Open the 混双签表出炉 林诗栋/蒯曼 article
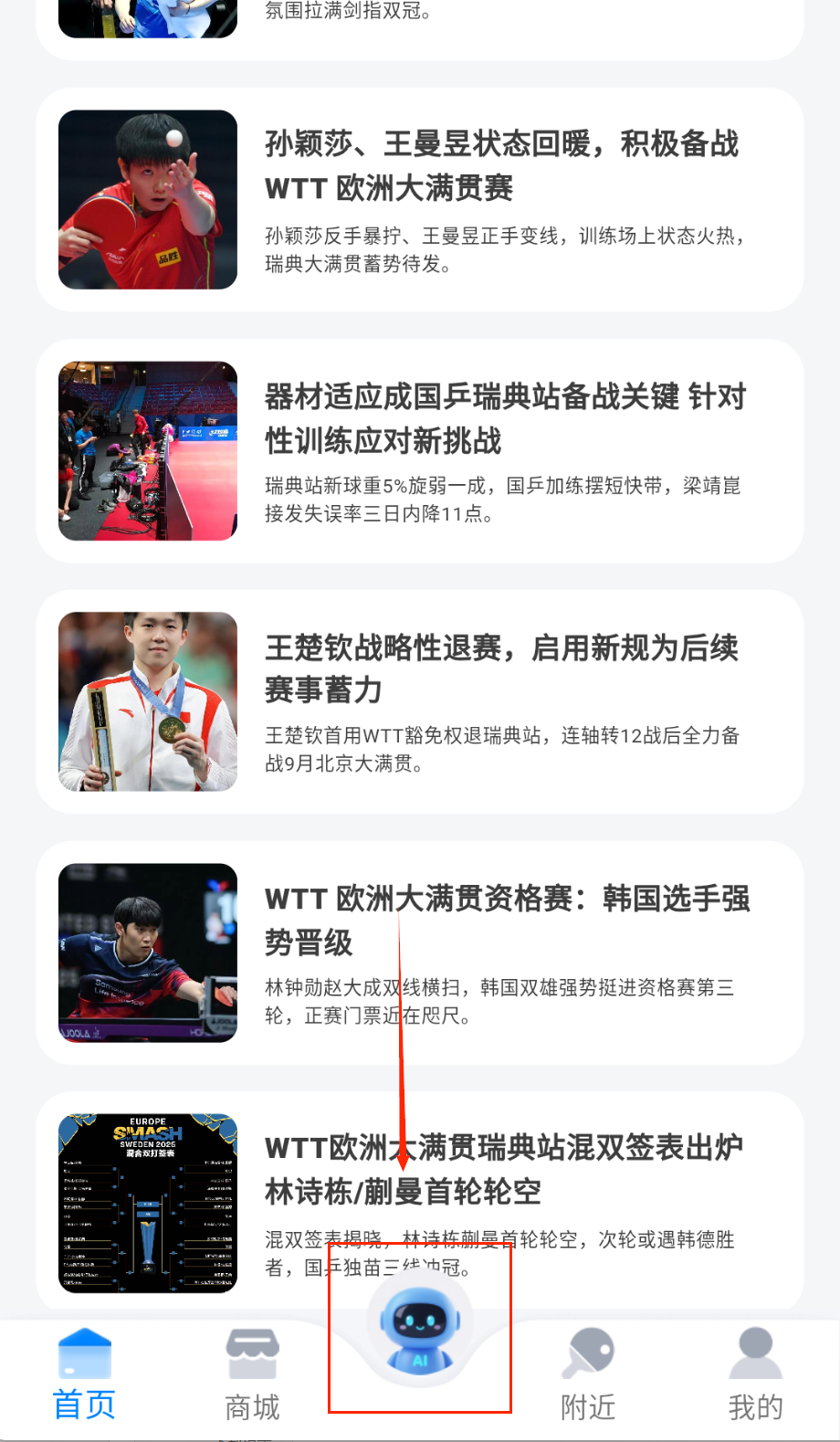The image size is (840, 1442). 502,1171
